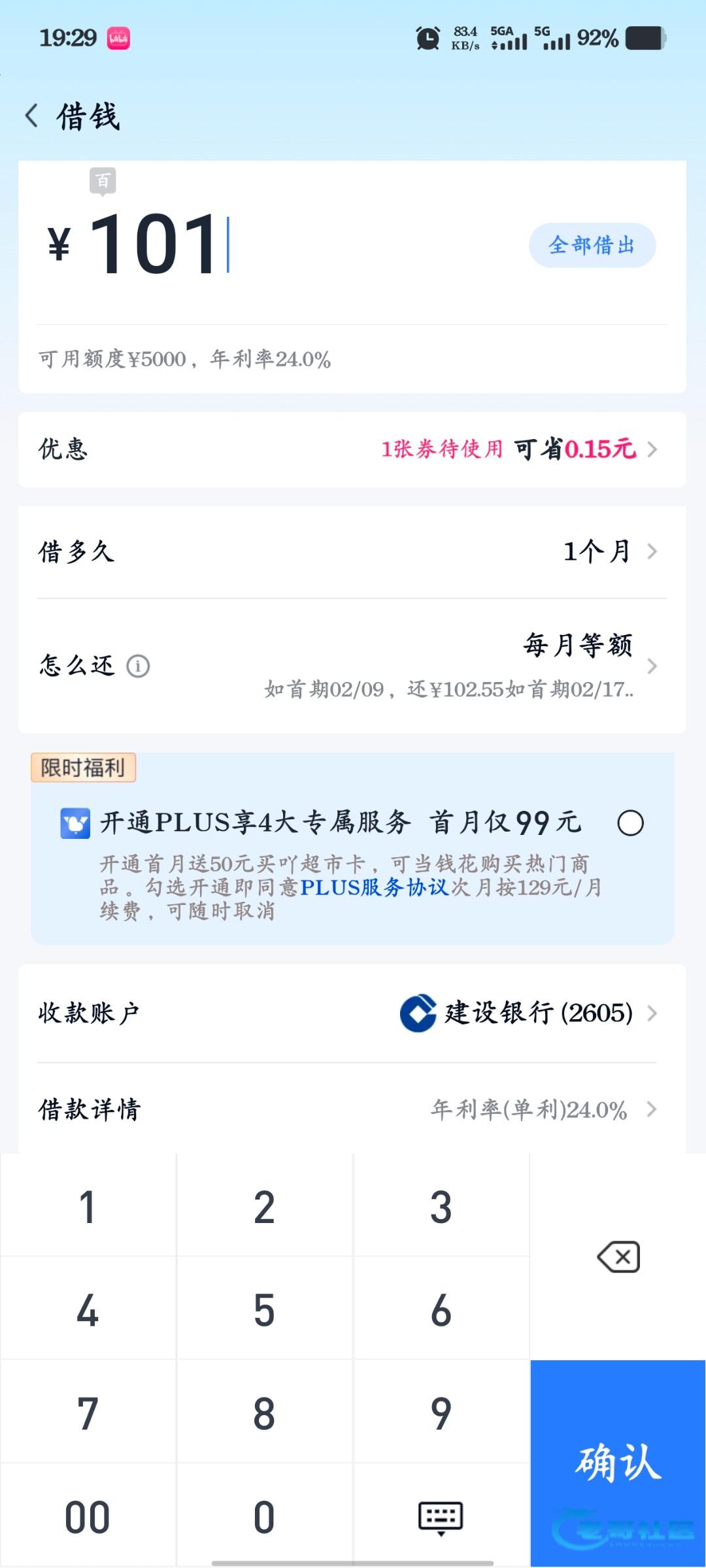706x1568 pixels.
Task: Go back from the 借钱 page
Action: 31,116
